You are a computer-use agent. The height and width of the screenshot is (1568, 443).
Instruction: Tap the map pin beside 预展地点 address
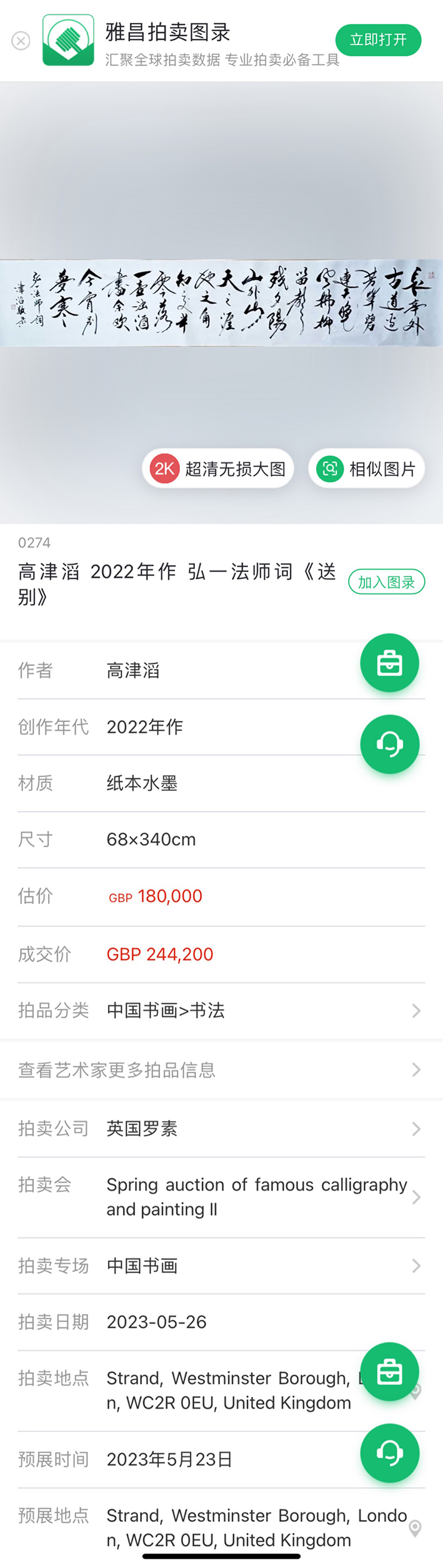[414, 1528]
